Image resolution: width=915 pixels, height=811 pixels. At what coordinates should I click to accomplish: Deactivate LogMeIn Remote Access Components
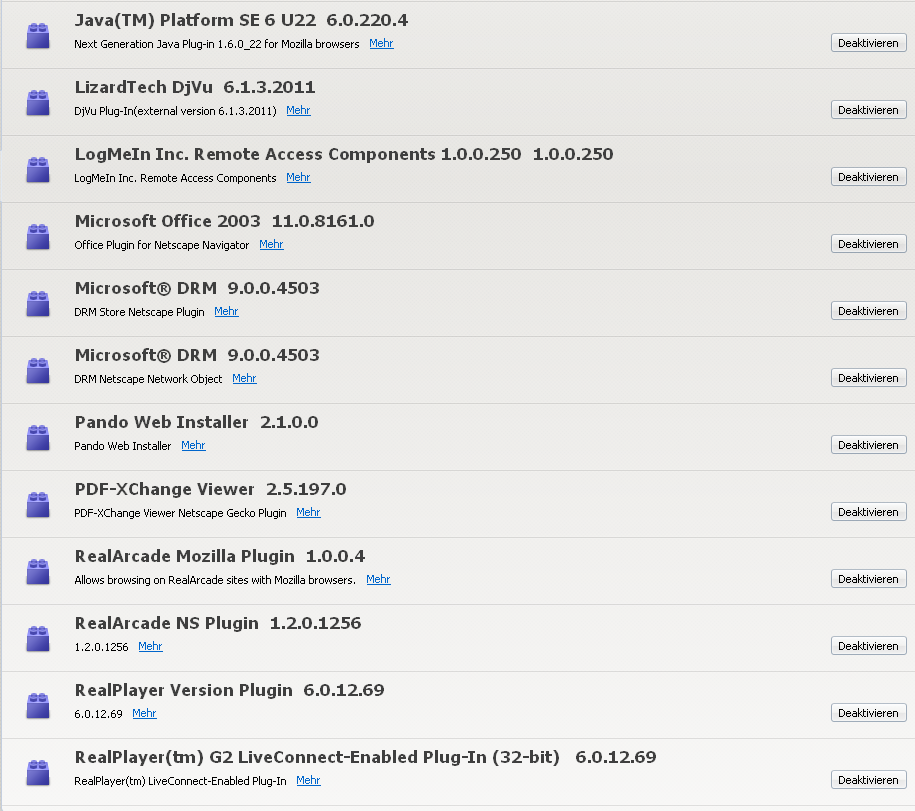(868, 177)
